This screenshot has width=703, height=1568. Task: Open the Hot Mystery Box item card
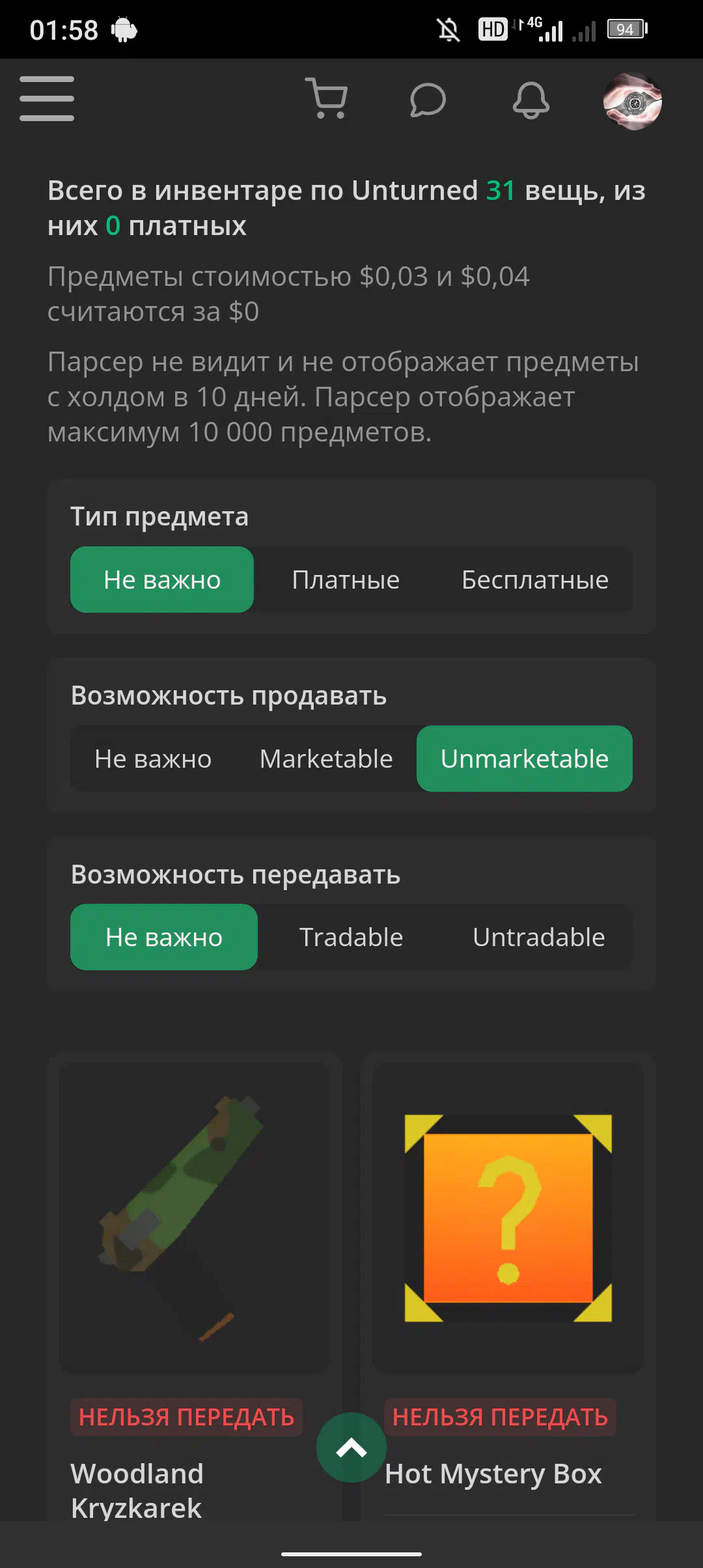508,1218
